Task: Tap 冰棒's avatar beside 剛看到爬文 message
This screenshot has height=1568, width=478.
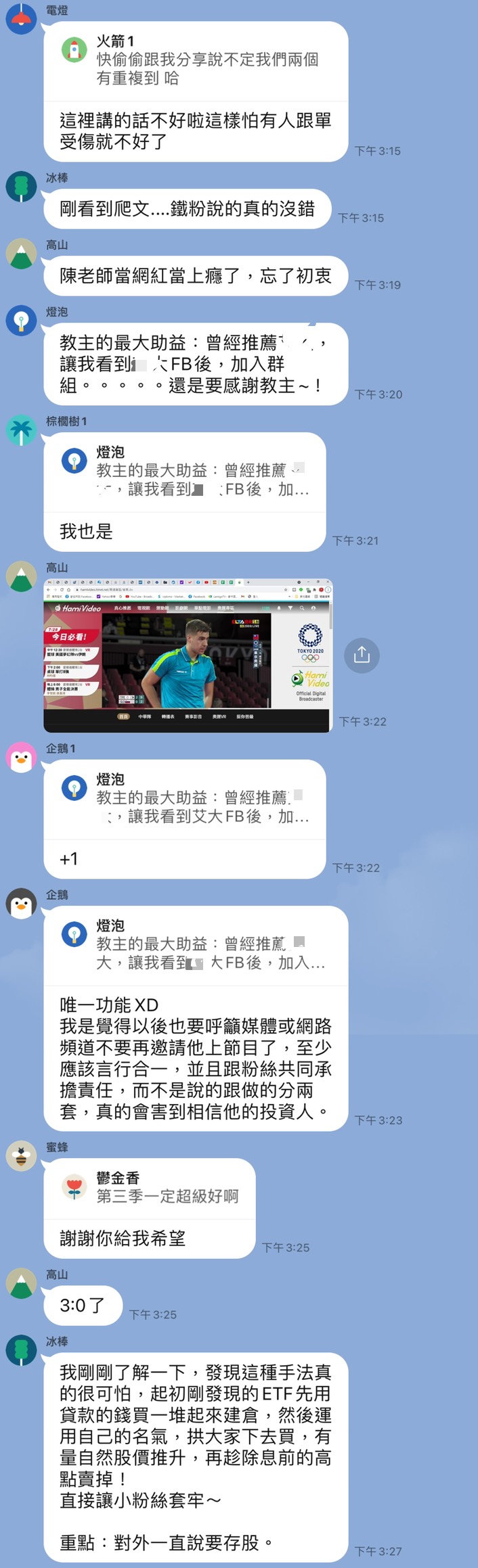Action: (21, 187)
